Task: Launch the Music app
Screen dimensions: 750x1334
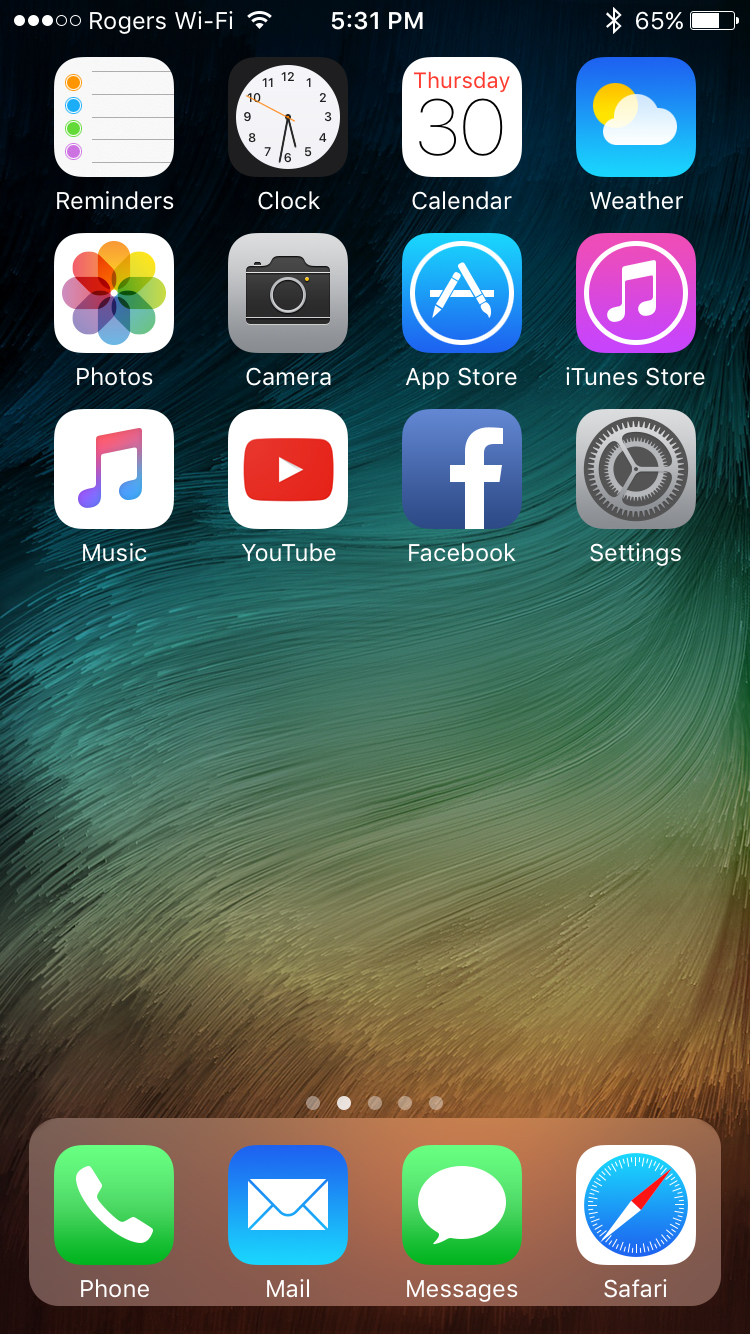Action: pos(114,469)
